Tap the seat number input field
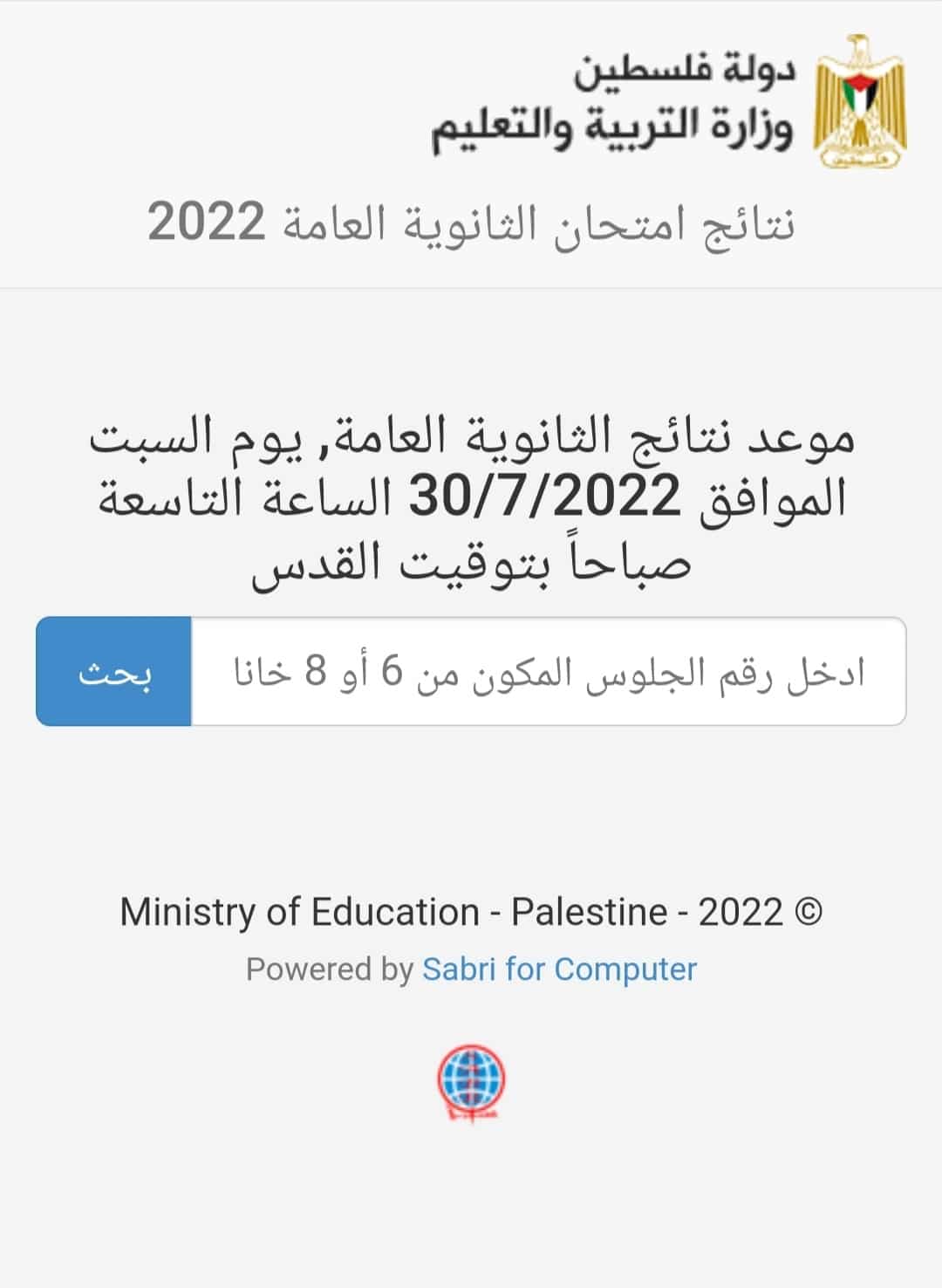This screenshot has width=942, height=1288. (x=548, y=671)
